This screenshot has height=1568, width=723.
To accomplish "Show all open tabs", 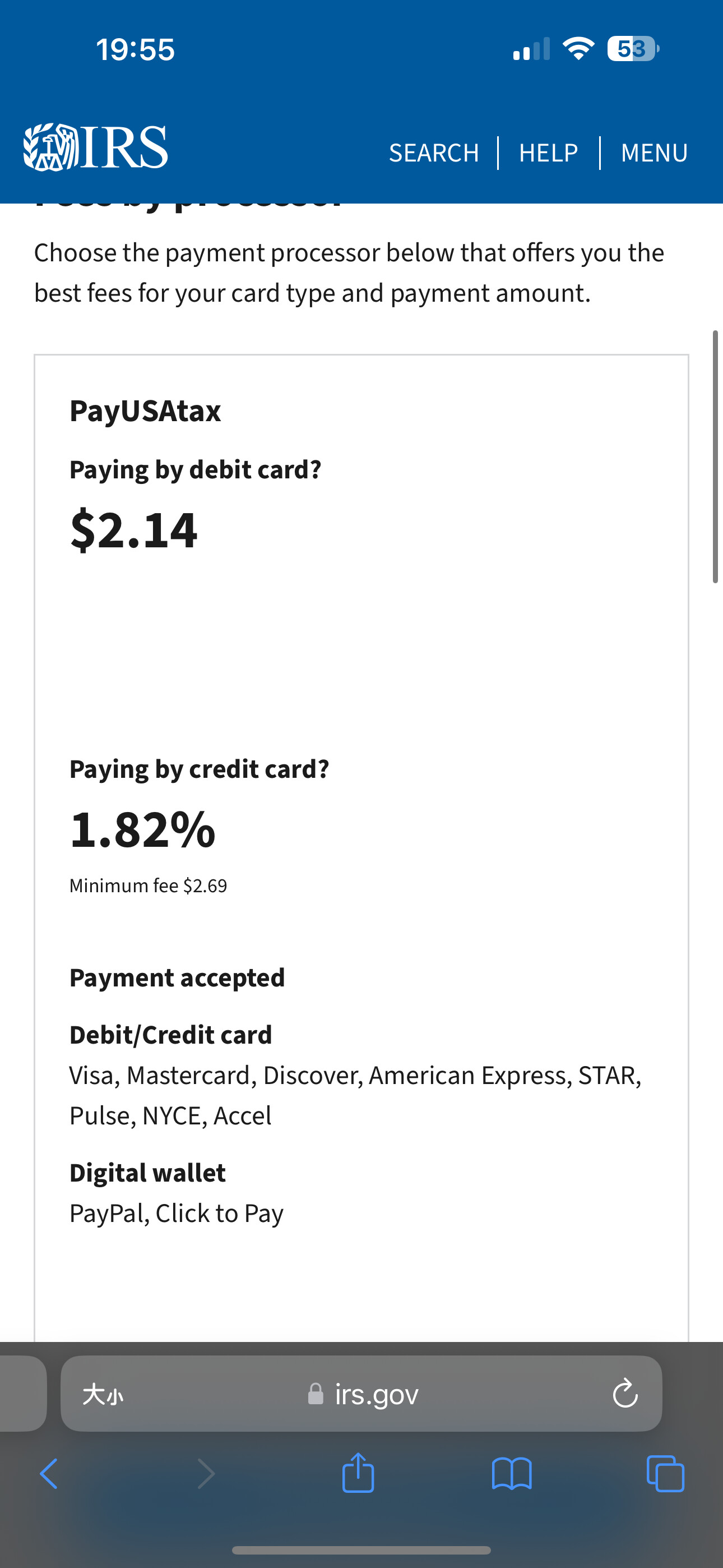I will [665, 1474].
